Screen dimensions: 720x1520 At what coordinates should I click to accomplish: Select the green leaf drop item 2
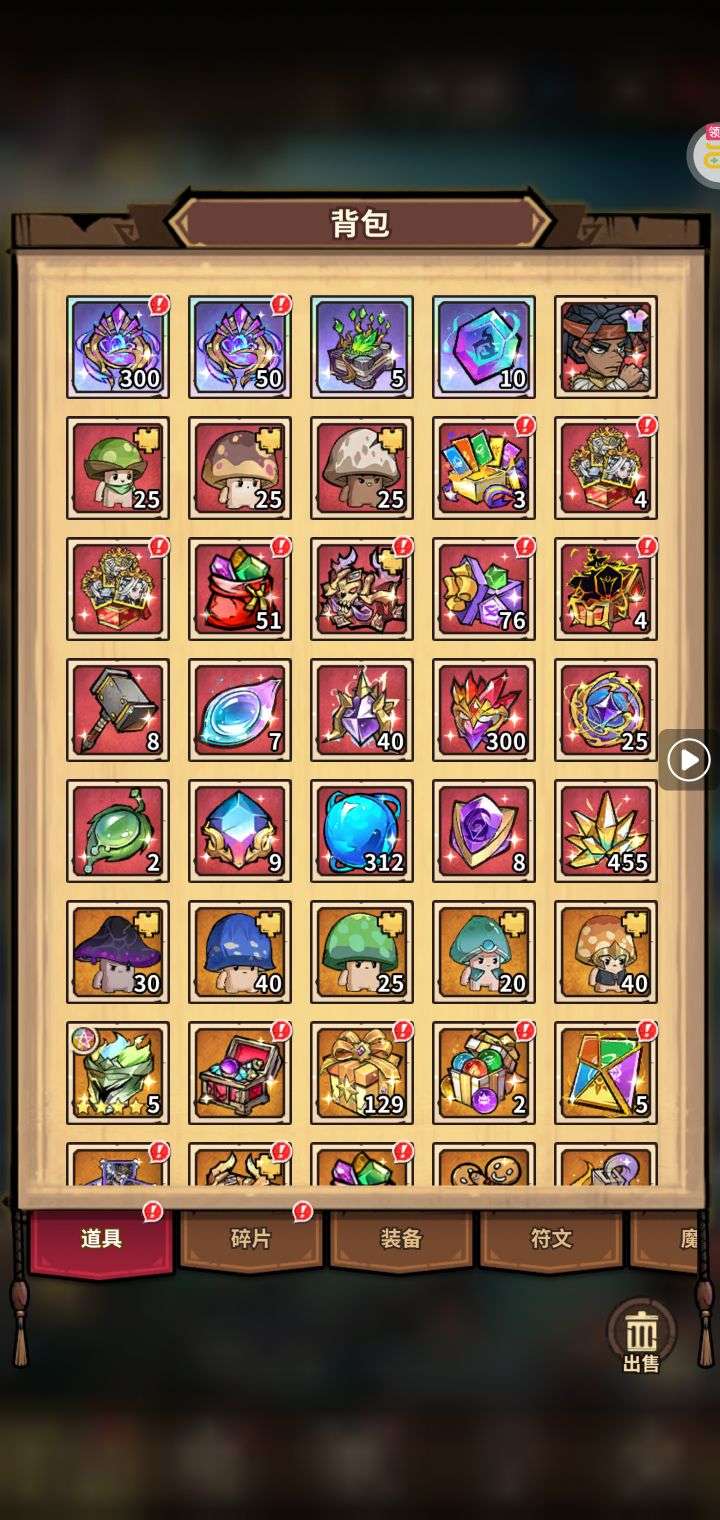[x=118, y=831]
